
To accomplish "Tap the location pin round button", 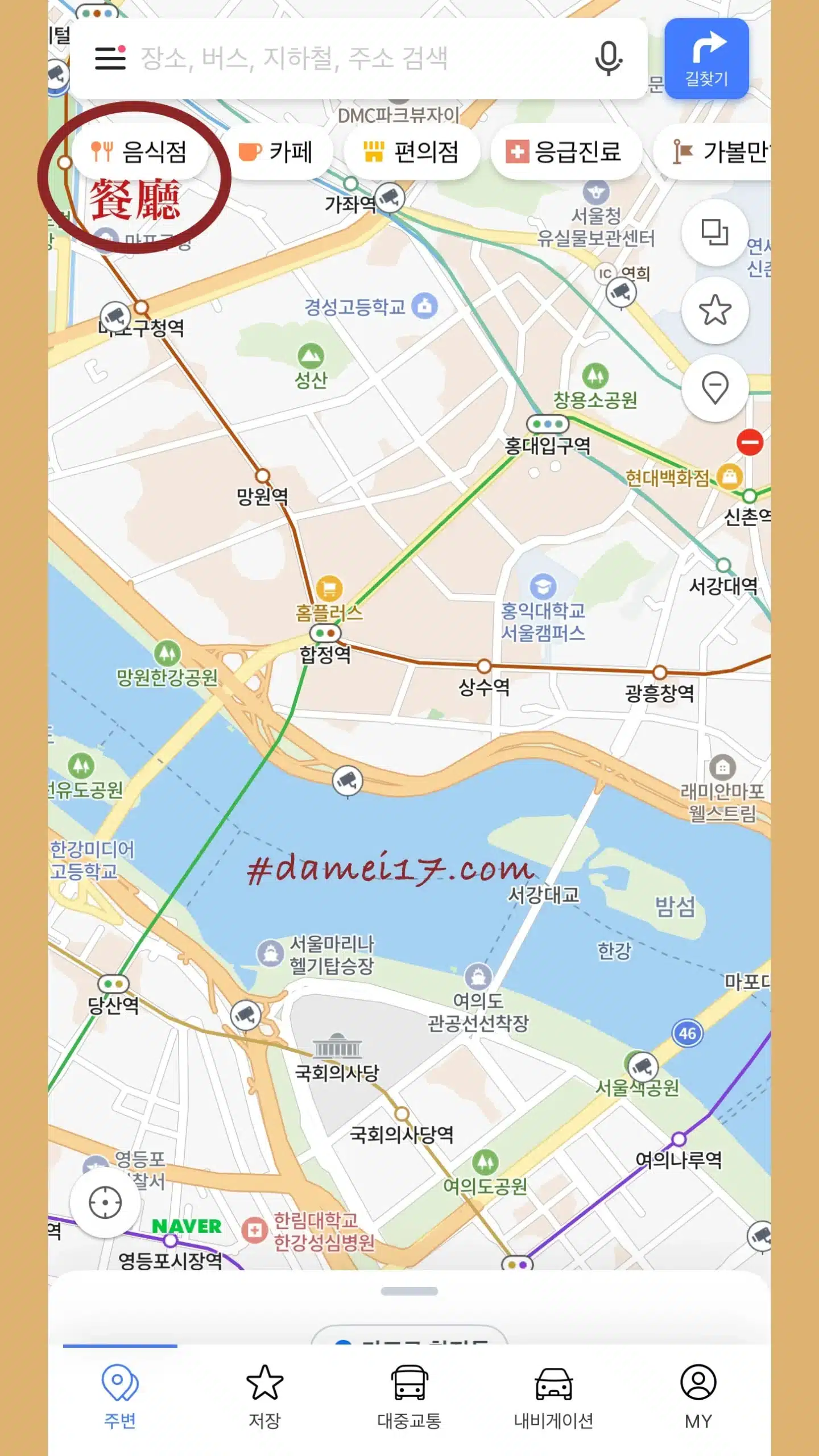I will pos(715,388).
